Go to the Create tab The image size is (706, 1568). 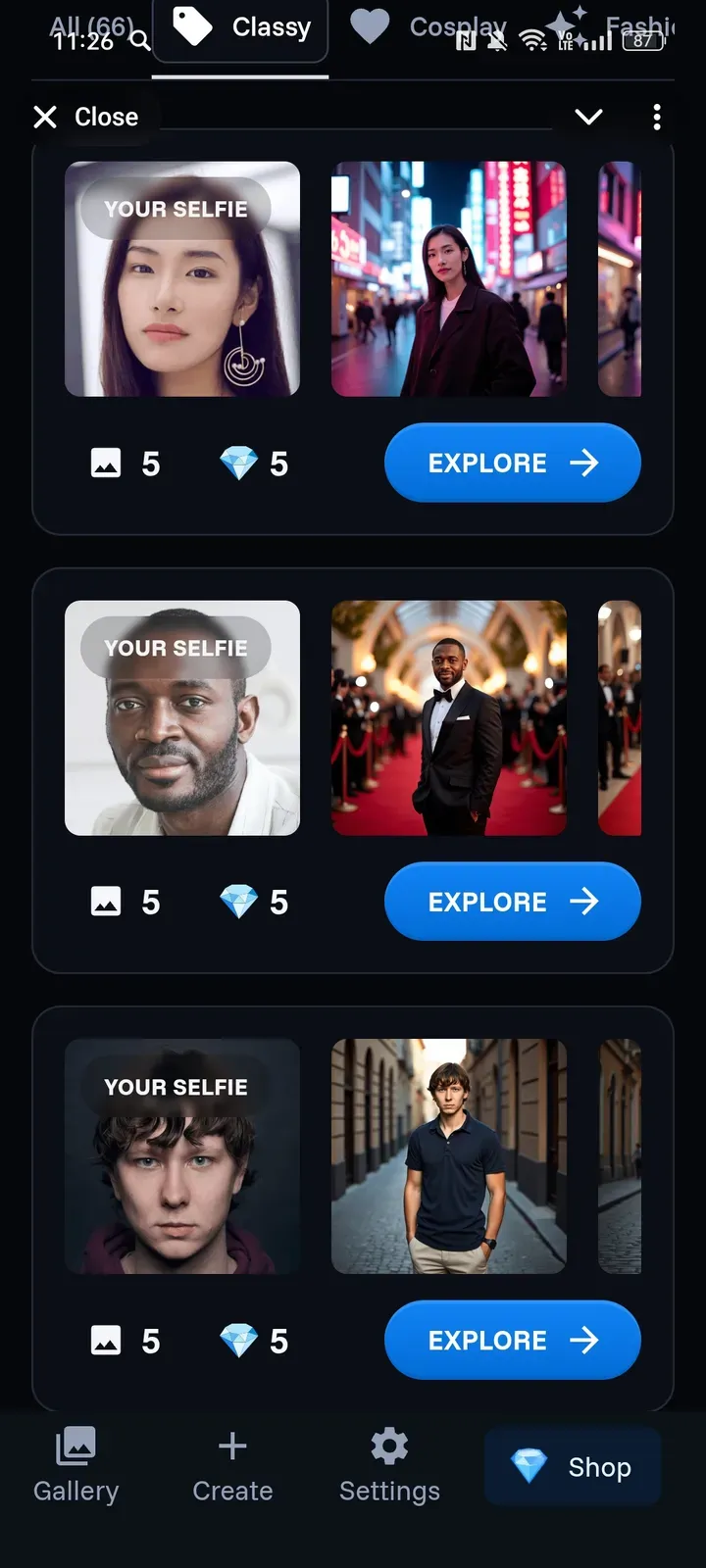click(232, 1466)
